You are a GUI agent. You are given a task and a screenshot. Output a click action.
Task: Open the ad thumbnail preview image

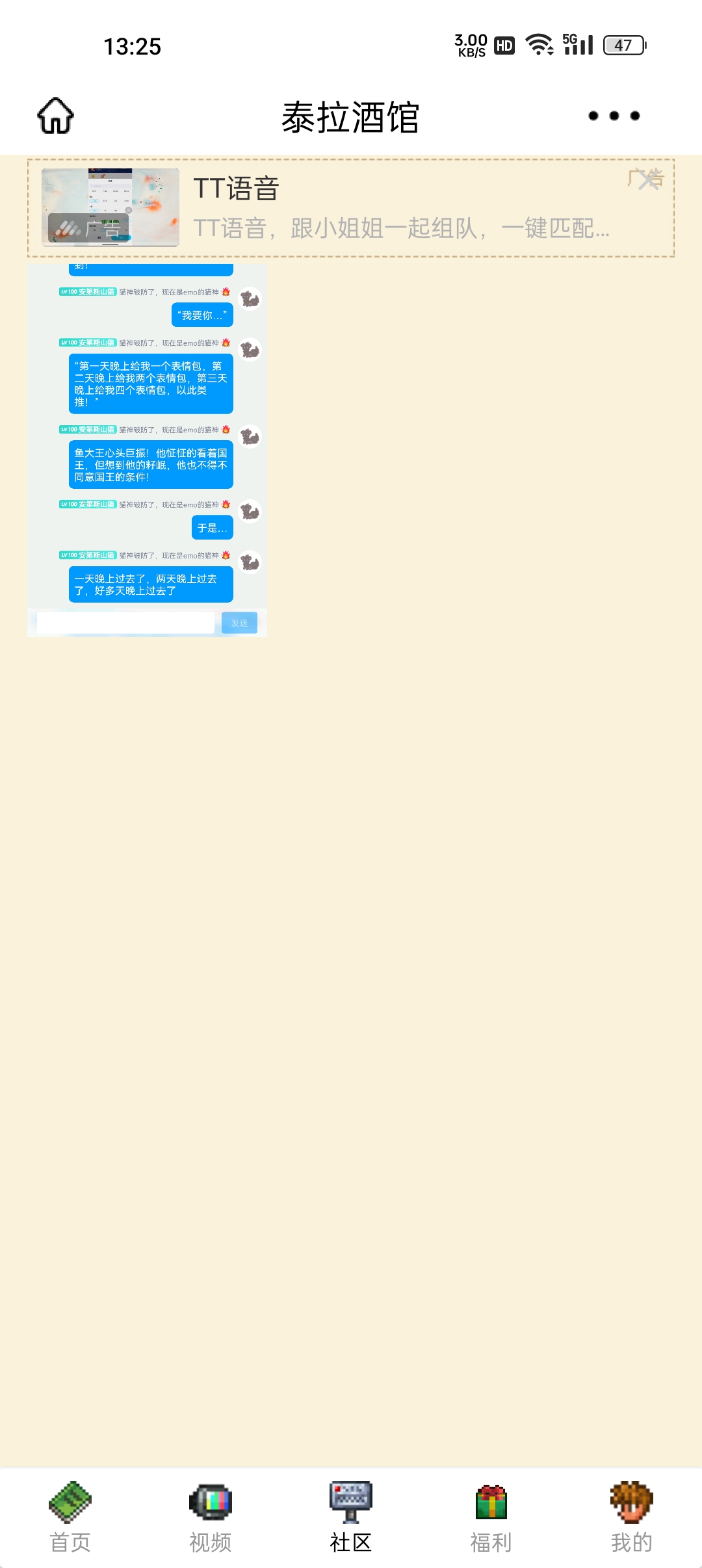point(110,207)
